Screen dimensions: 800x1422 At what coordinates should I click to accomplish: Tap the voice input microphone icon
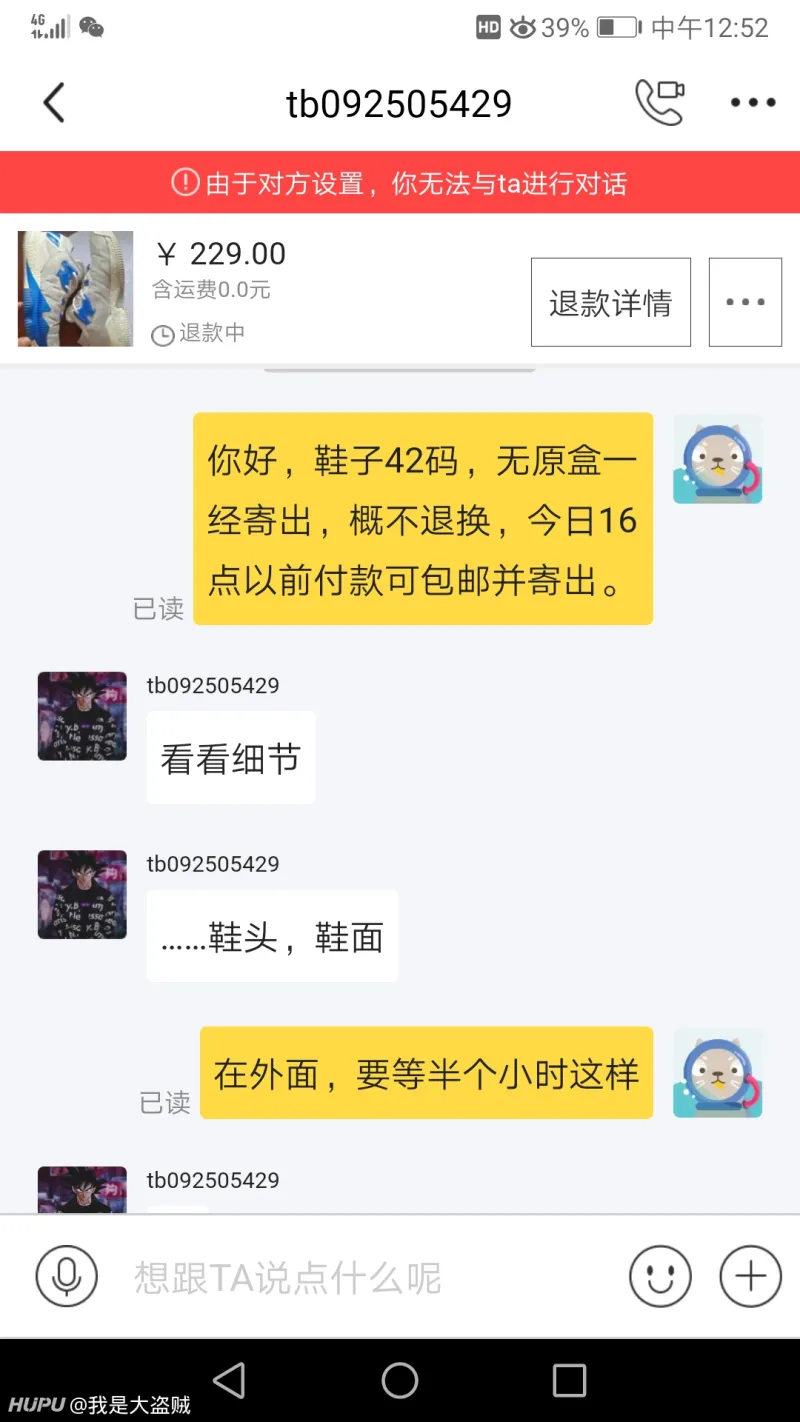66,1276
